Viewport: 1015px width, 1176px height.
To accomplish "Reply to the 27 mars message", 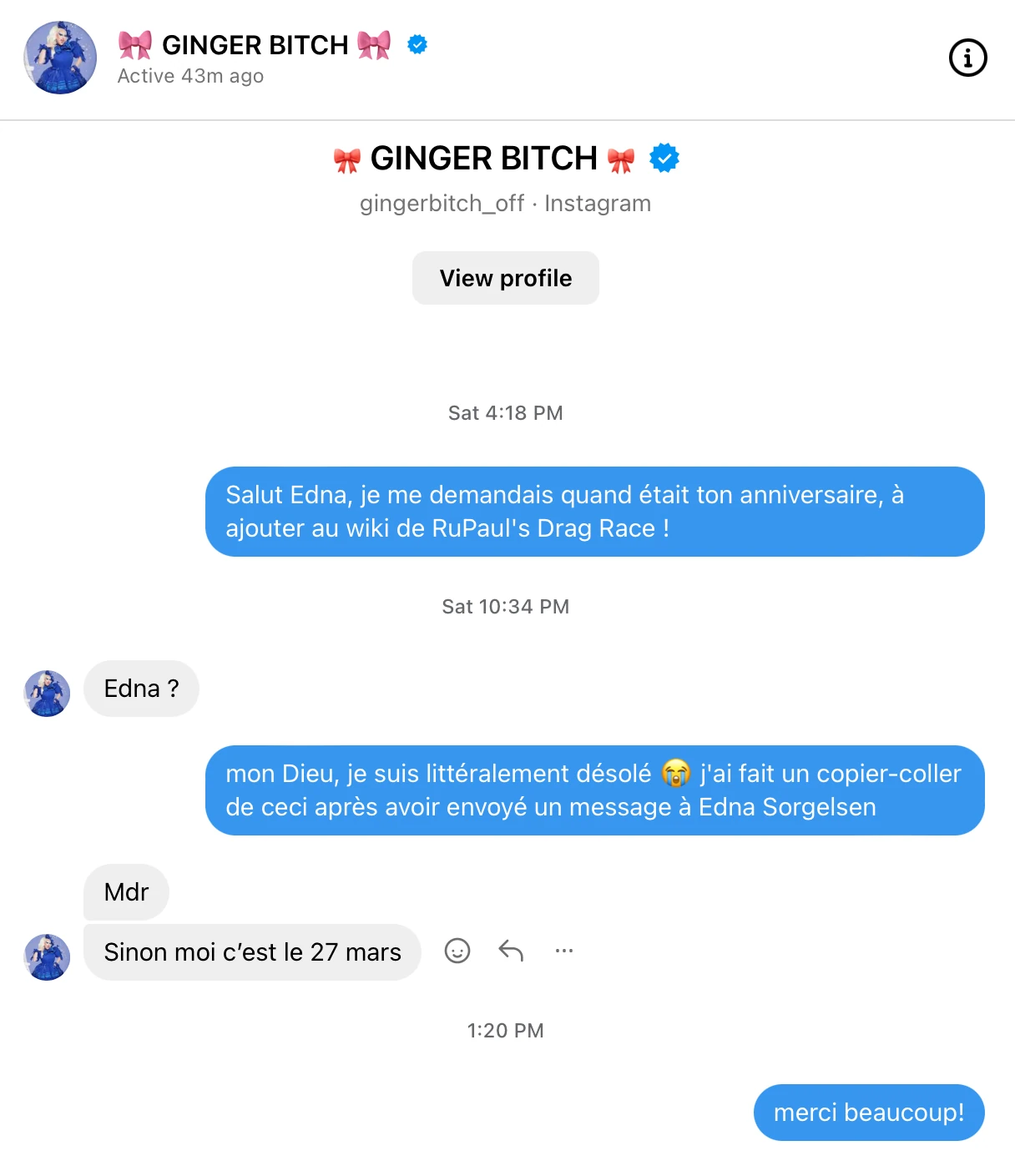I will tap(511, 951).
